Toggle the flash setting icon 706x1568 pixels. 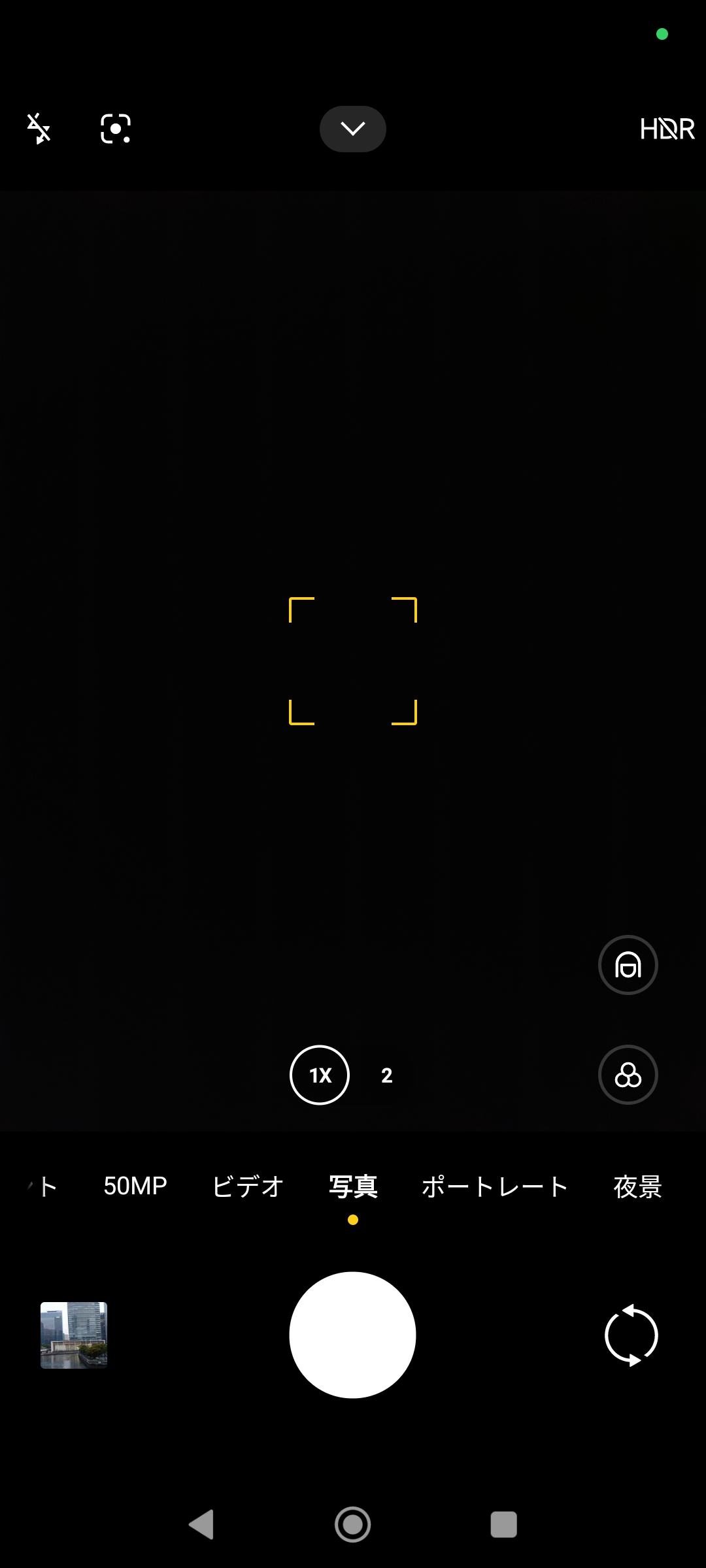pos(39,129)
